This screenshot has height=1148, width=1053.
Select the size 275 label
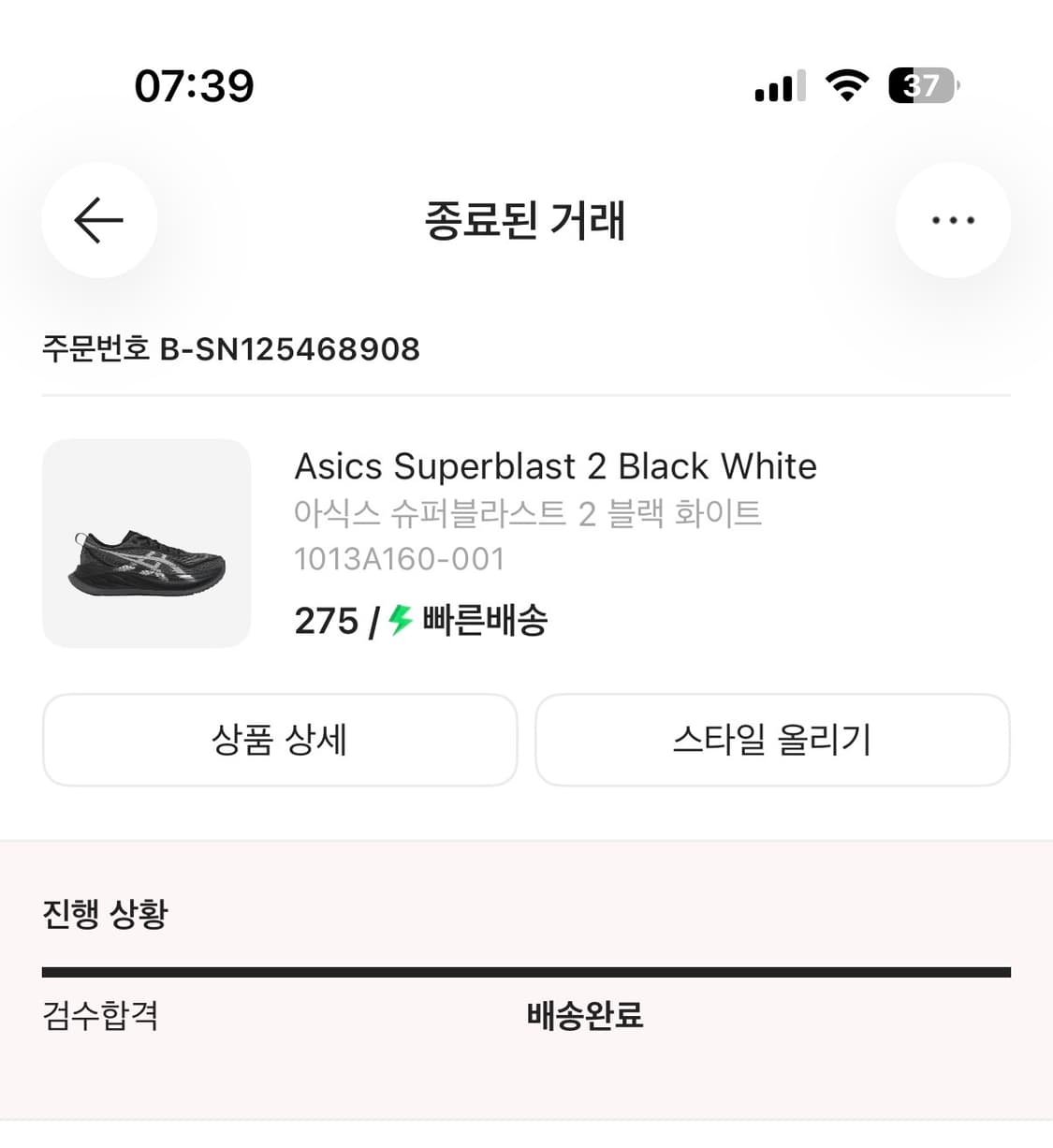(x=326, y=620)
